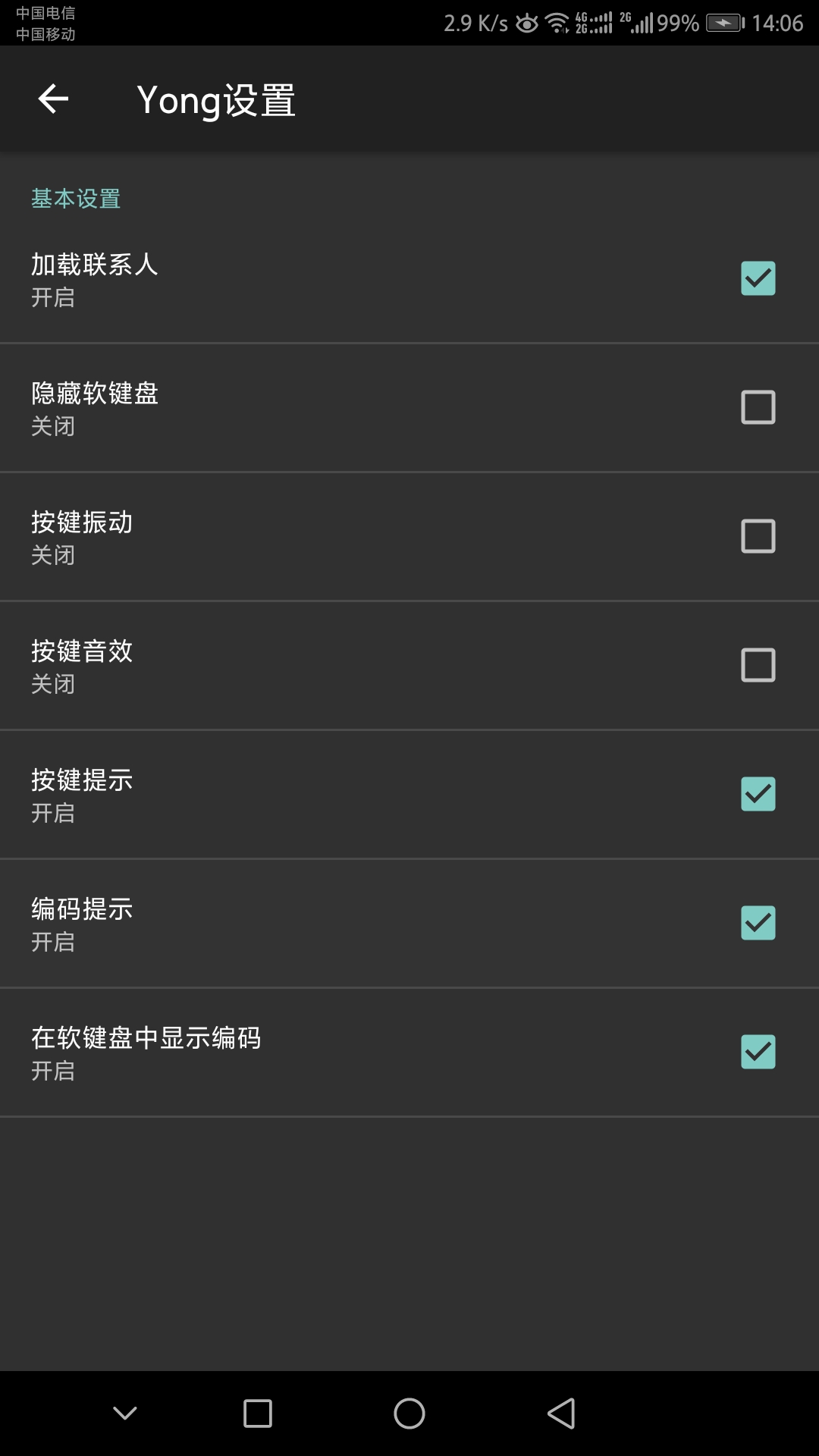Screen dimensions: 819x1456
Task: Toggle the 编码提示 checkbox off
Action: coord(758,923)
